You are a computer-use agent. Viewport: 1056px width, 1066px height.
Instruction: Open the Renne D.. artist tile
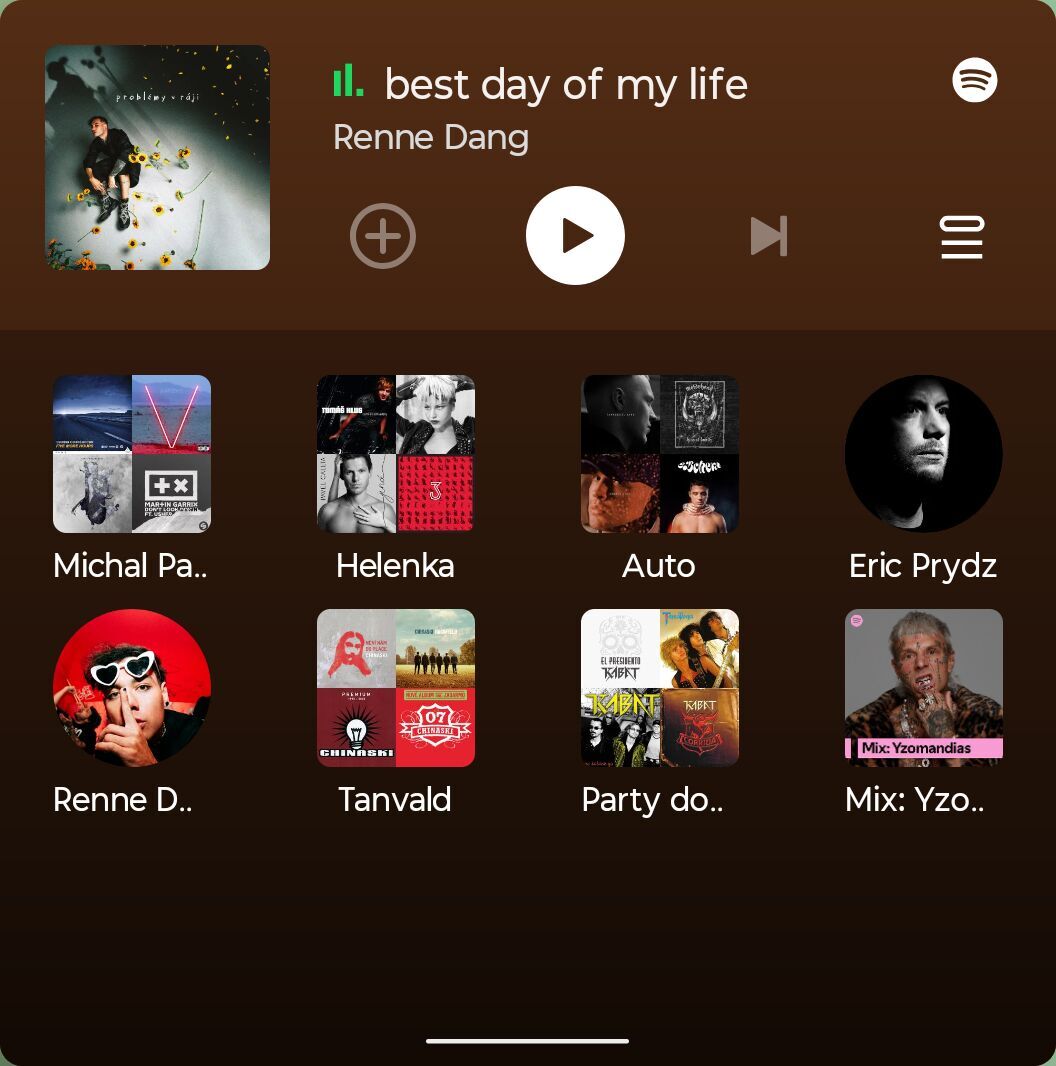click(x=132, y=688)
